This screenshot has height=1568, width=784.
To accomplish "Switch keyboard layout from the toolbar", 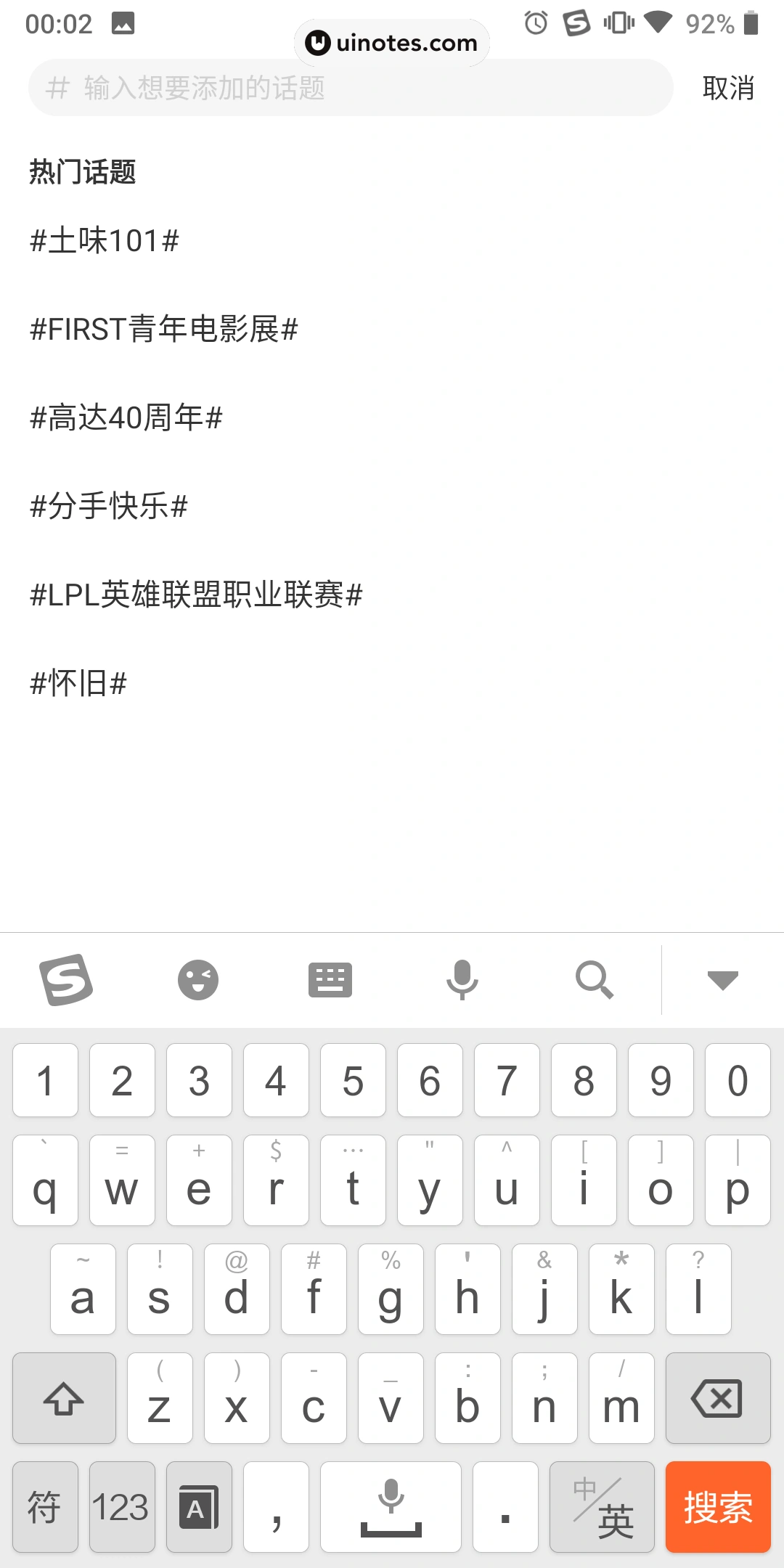I will [330, 980].
